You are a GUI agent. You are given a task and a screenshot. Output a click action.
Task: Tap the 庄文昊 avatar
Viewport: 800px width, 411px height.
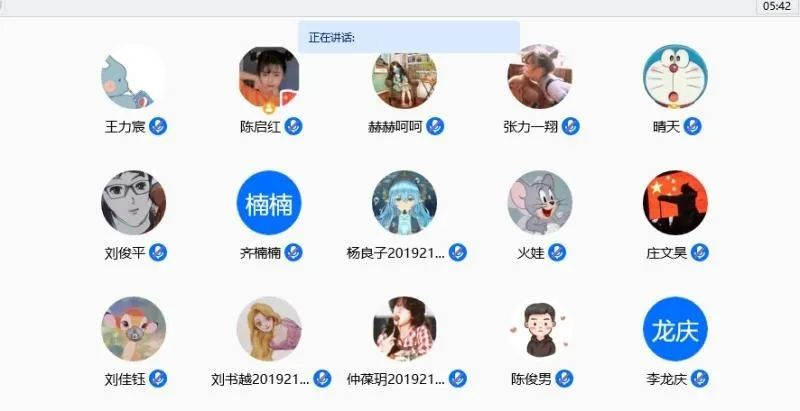click(x=675, y=203)
